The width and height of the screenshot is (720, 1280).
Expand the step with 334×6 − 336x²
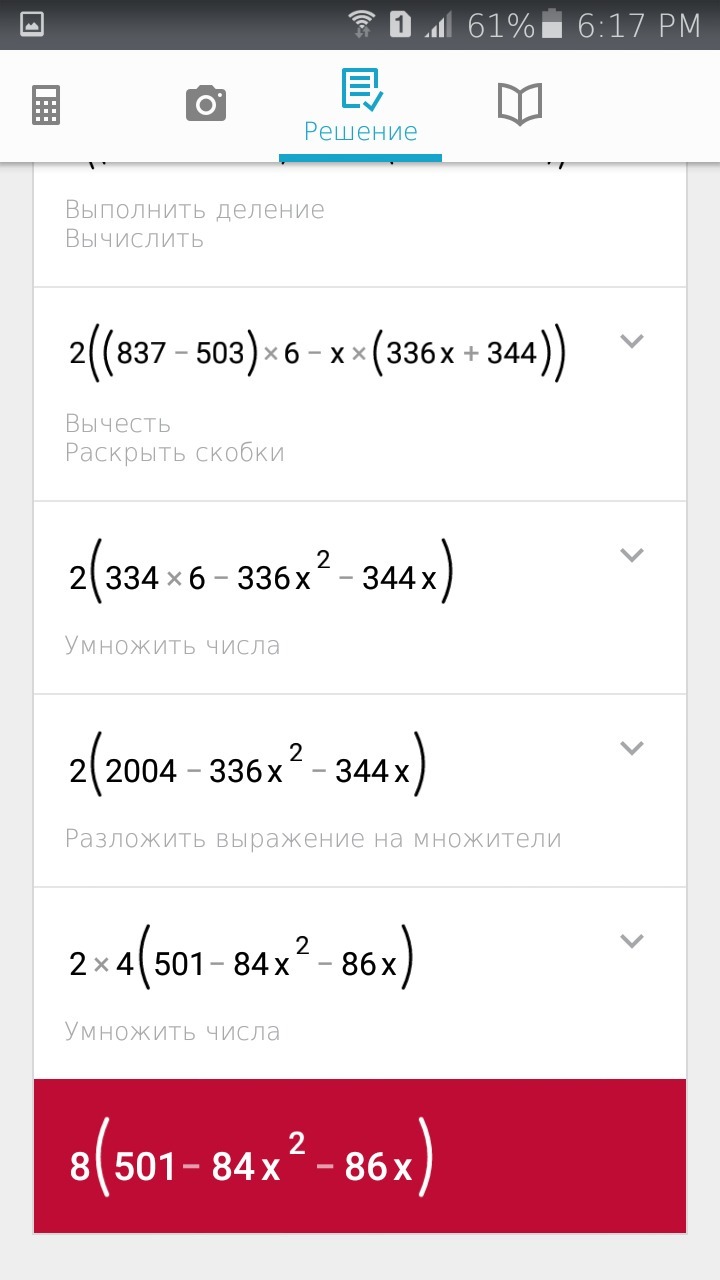coord(631,555)
